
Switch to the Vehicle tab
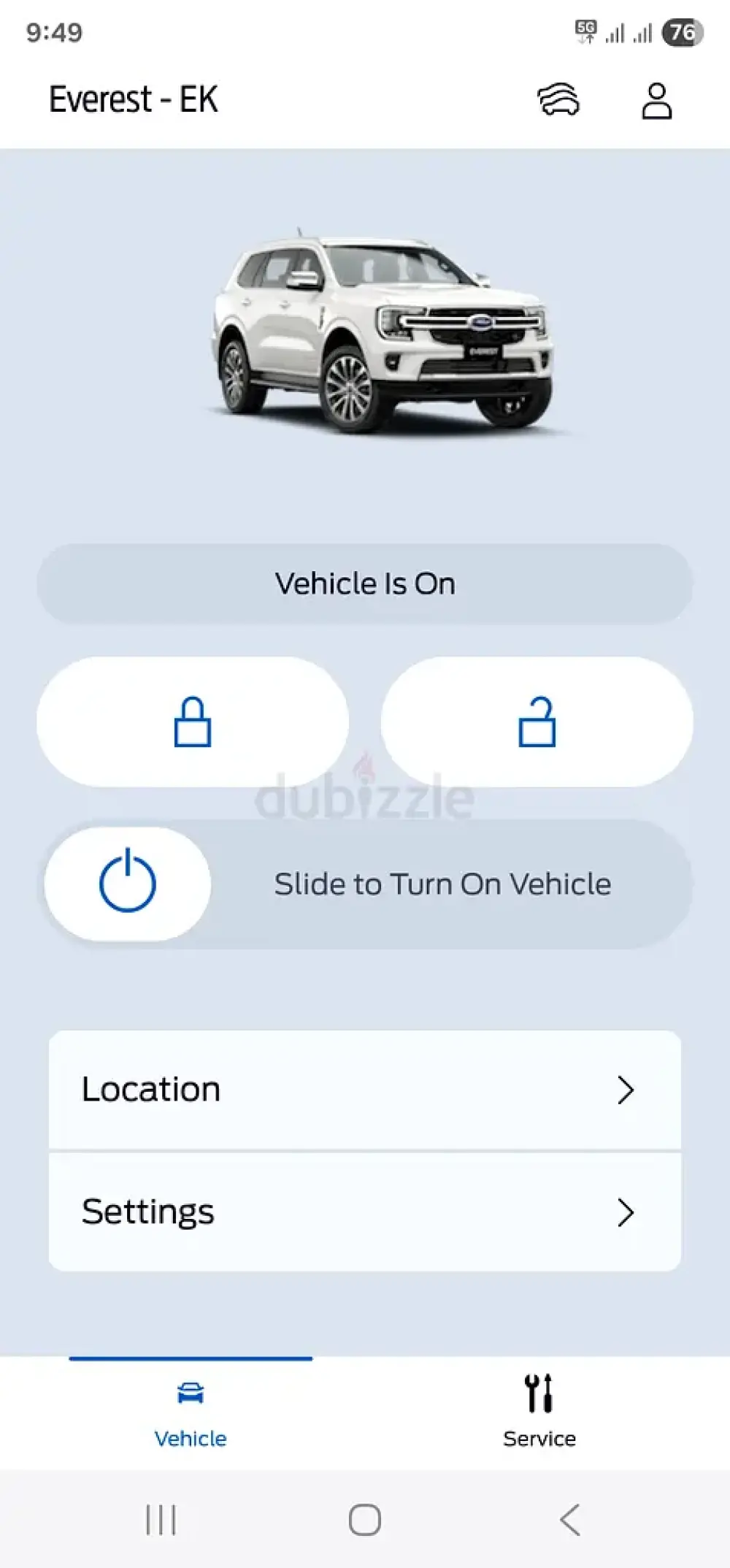pyautogui.click(x=191, y=1413)
